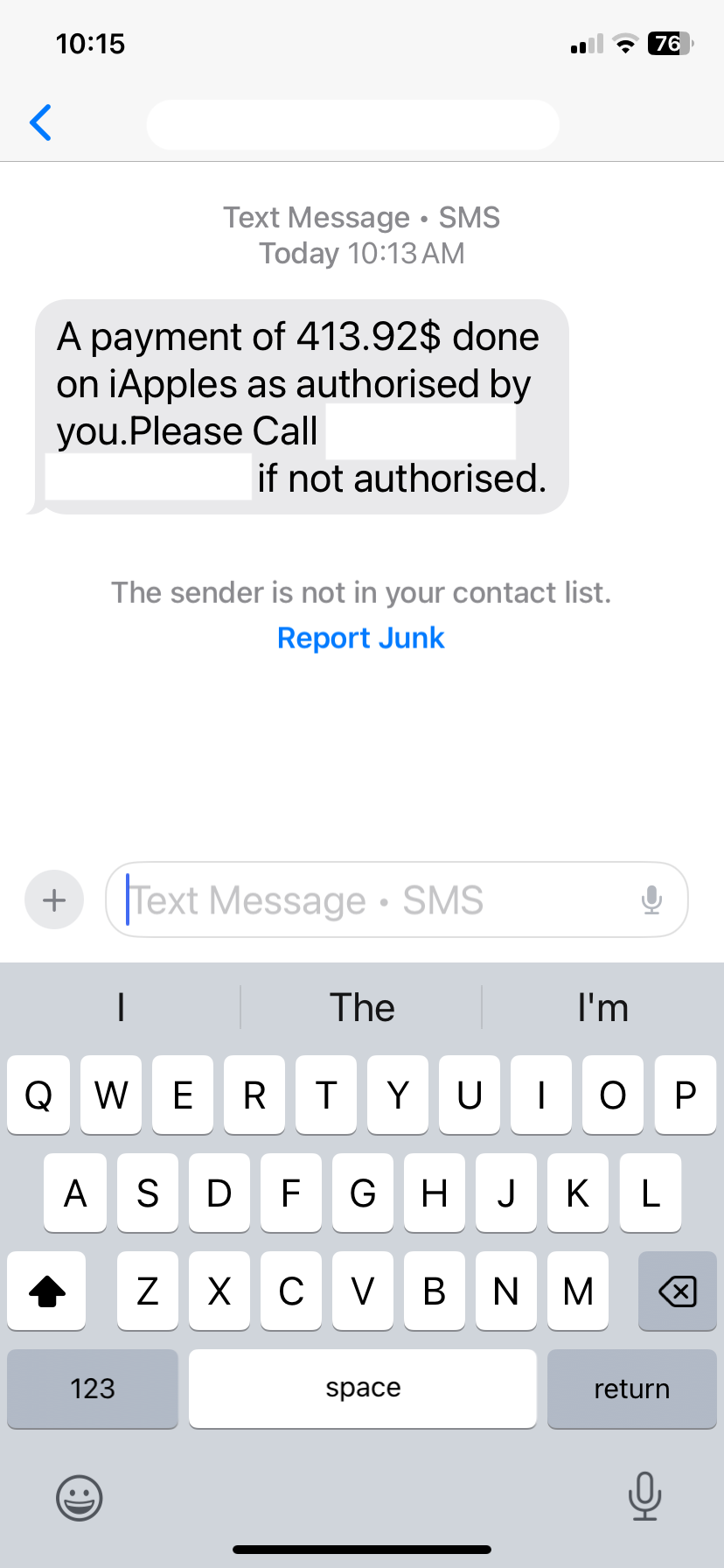Viewport: 724px width, 1568px height.
Task: Focus the Text Message SMS field
Action: 376,899
